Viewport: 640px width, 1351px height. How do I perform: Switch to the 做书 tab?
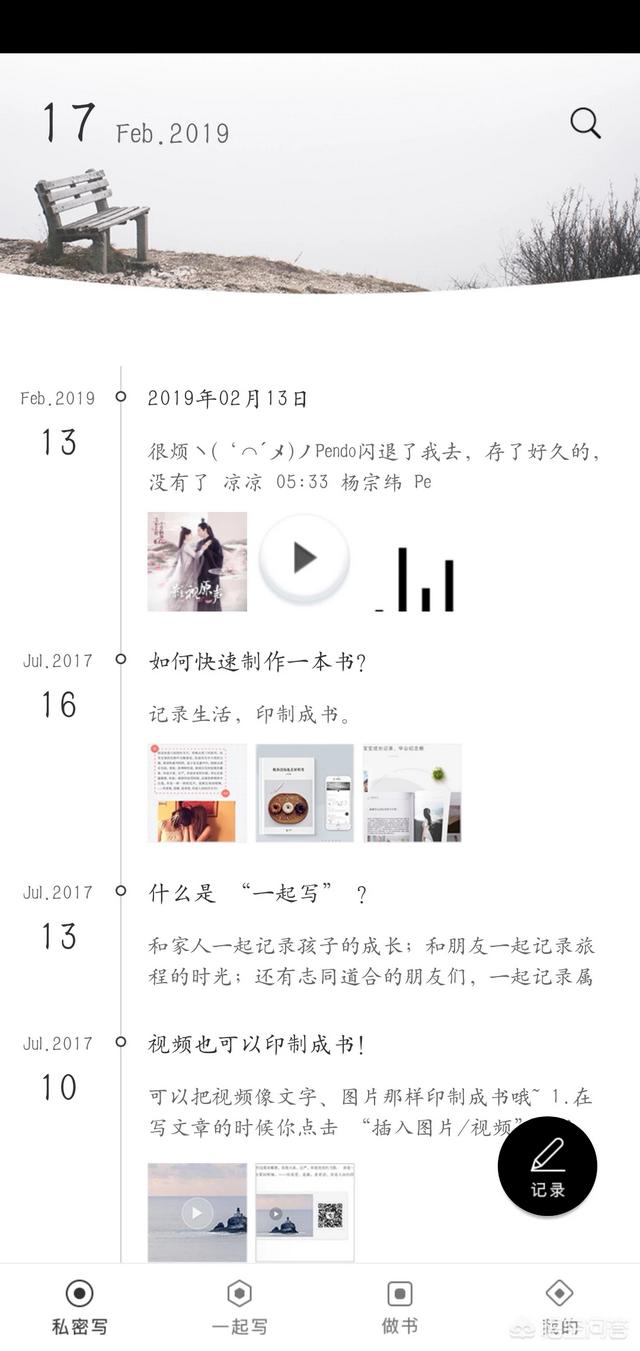399,1307
